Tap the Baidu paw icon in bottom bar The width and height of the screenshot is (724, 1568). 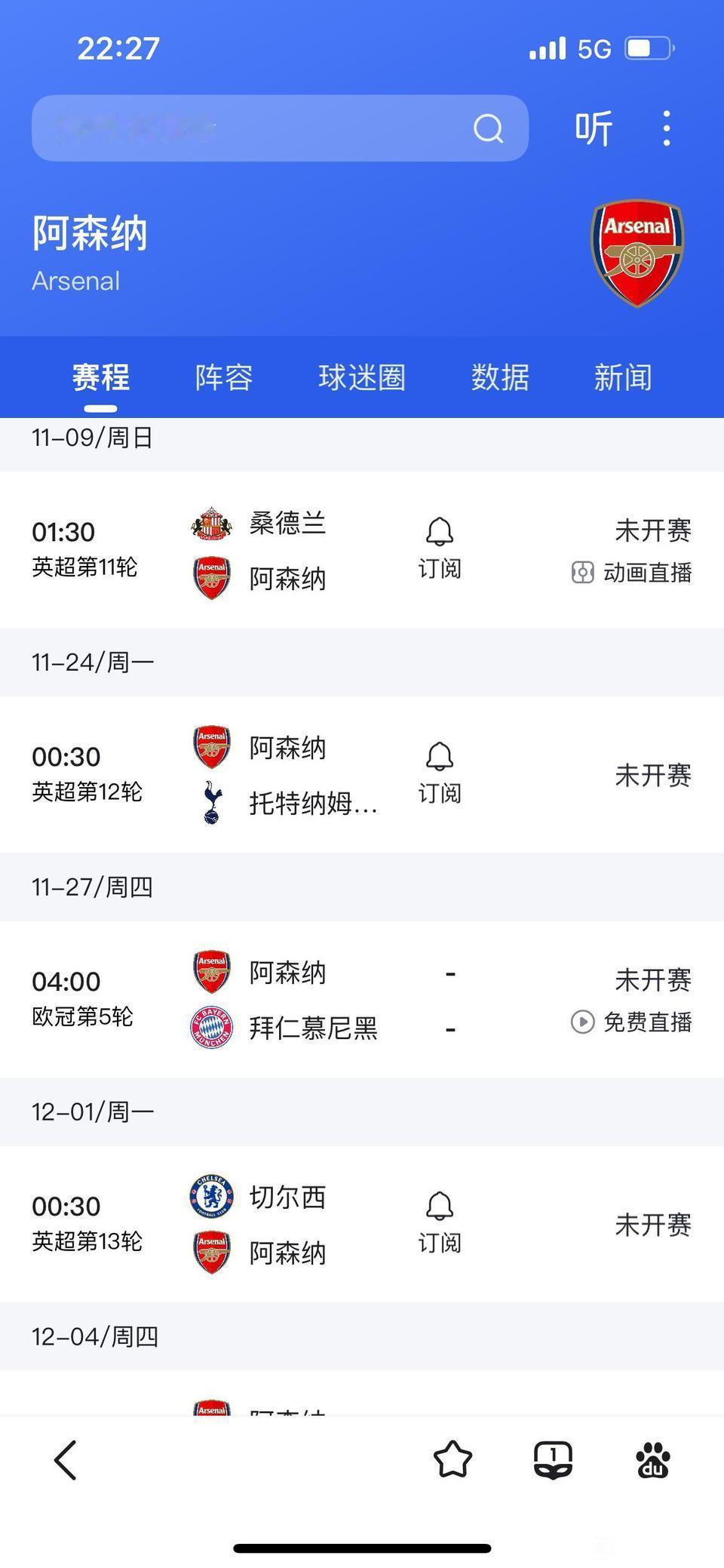pos(654,1460)
